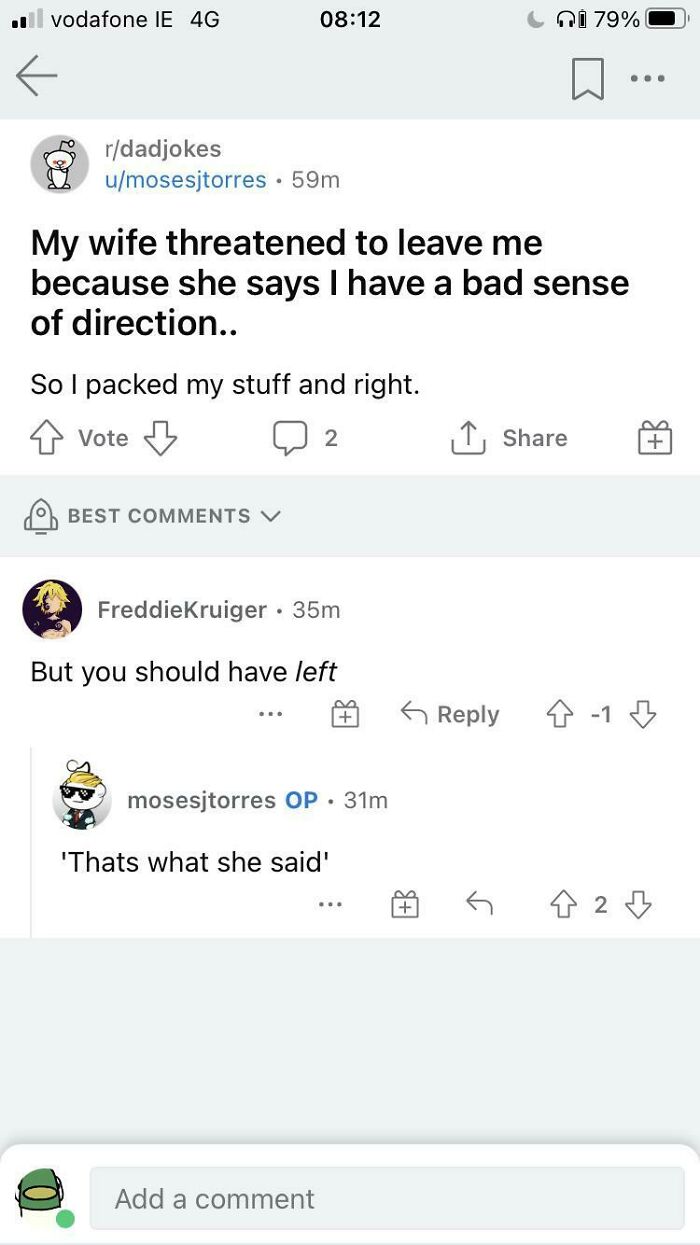
Task: Reply to mosesjtorres's 'Thats what she said' comment
Action: coord(480,905)
